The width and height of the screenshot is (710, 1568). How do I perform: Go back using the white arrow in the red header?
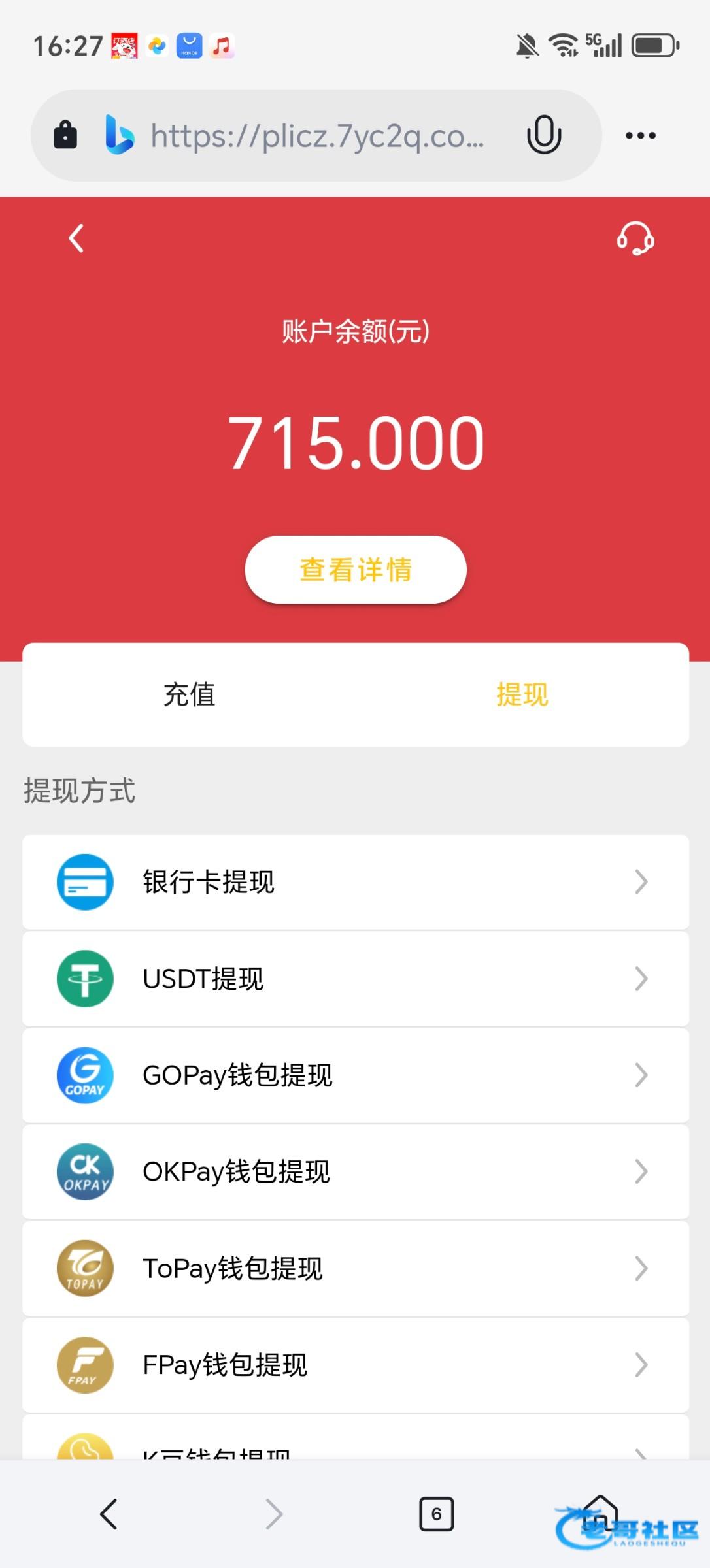[x=76, y=238]
